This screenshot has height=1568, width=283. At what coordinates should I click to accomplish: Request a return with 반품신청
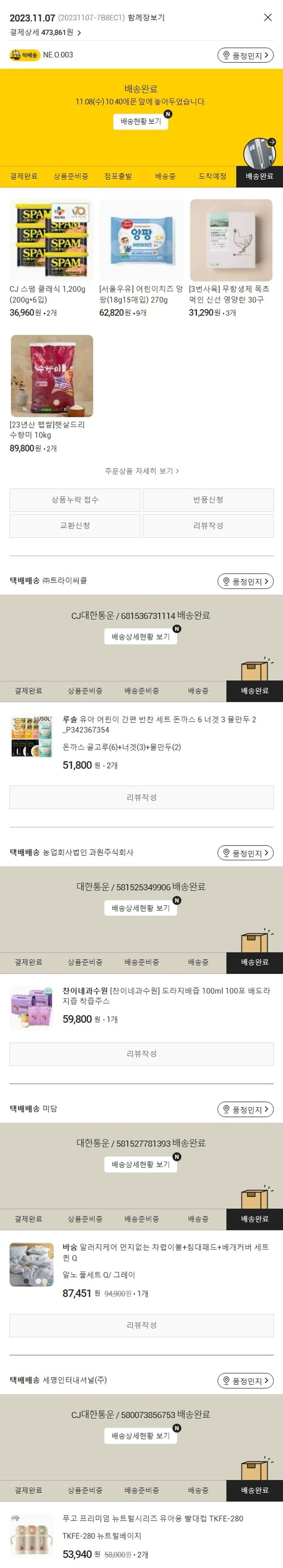click(x=208, y=500)
